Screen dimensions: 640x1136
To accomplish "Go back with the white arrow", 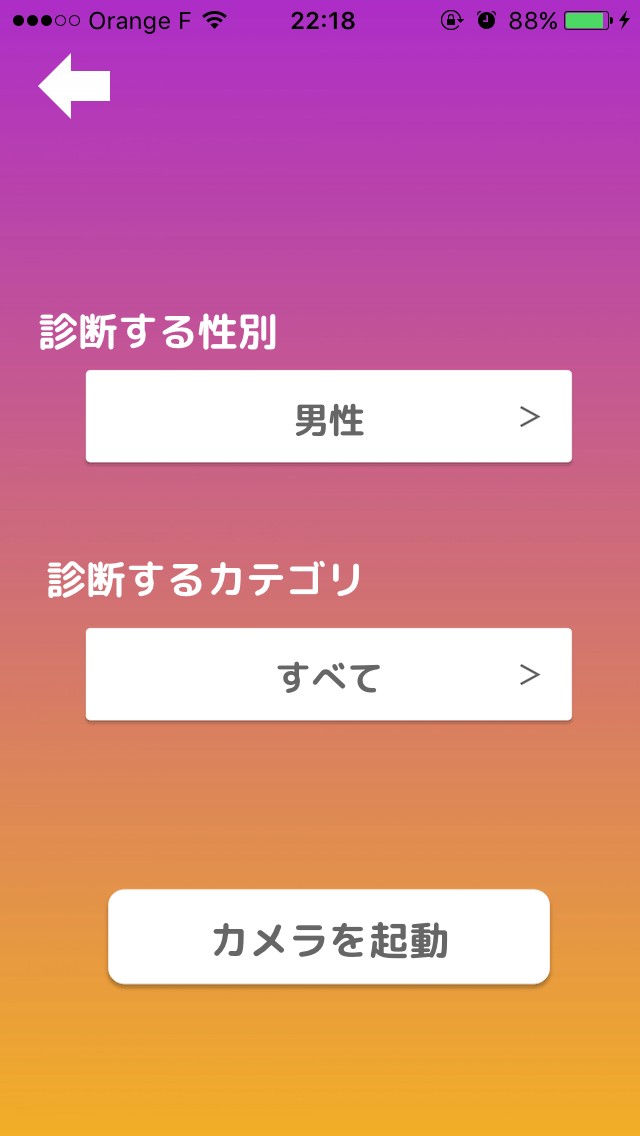I will pyautogui.click(x=73, y=87).
